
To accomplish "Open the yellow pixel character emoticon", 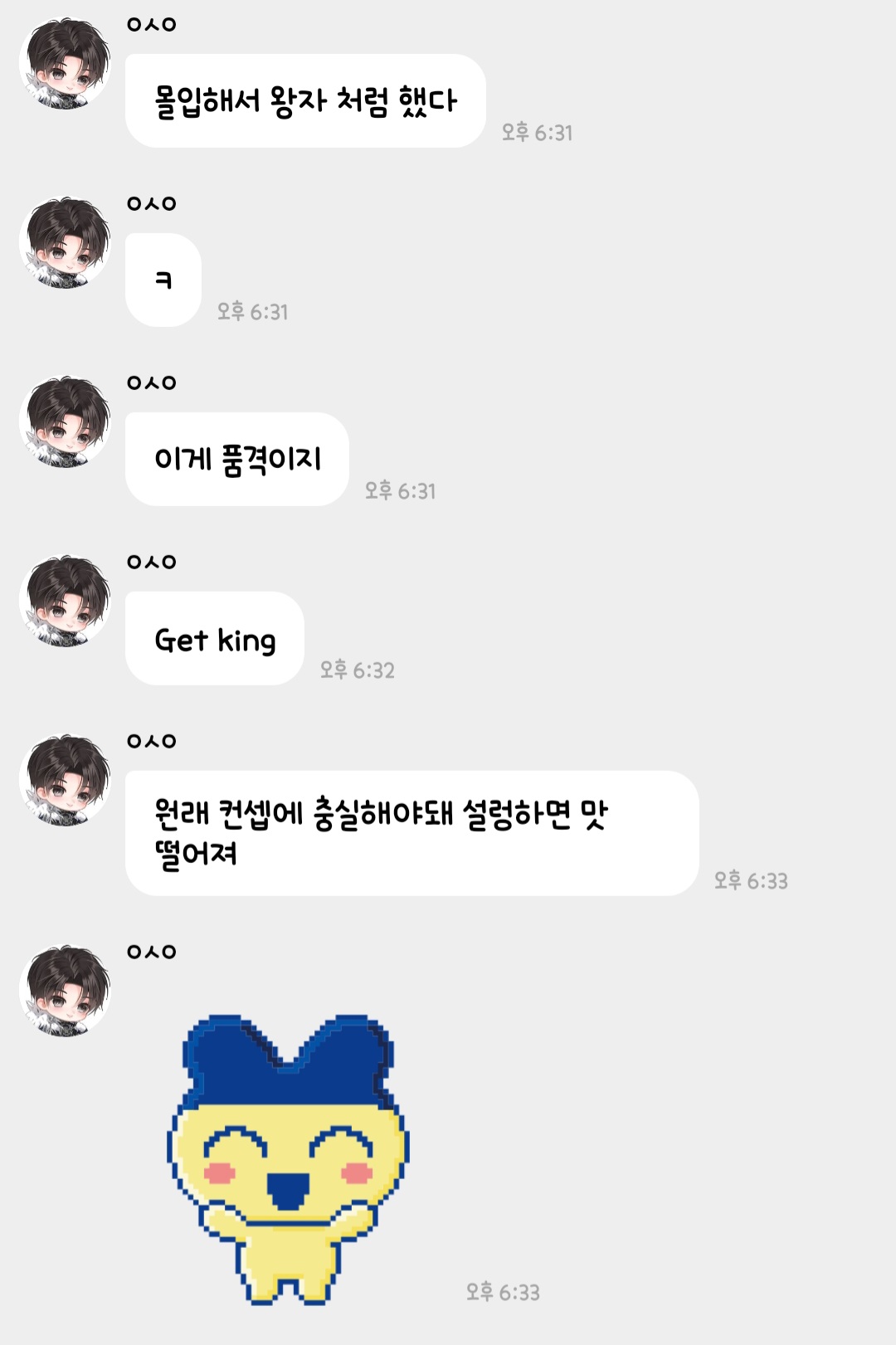I will 288,1159.
